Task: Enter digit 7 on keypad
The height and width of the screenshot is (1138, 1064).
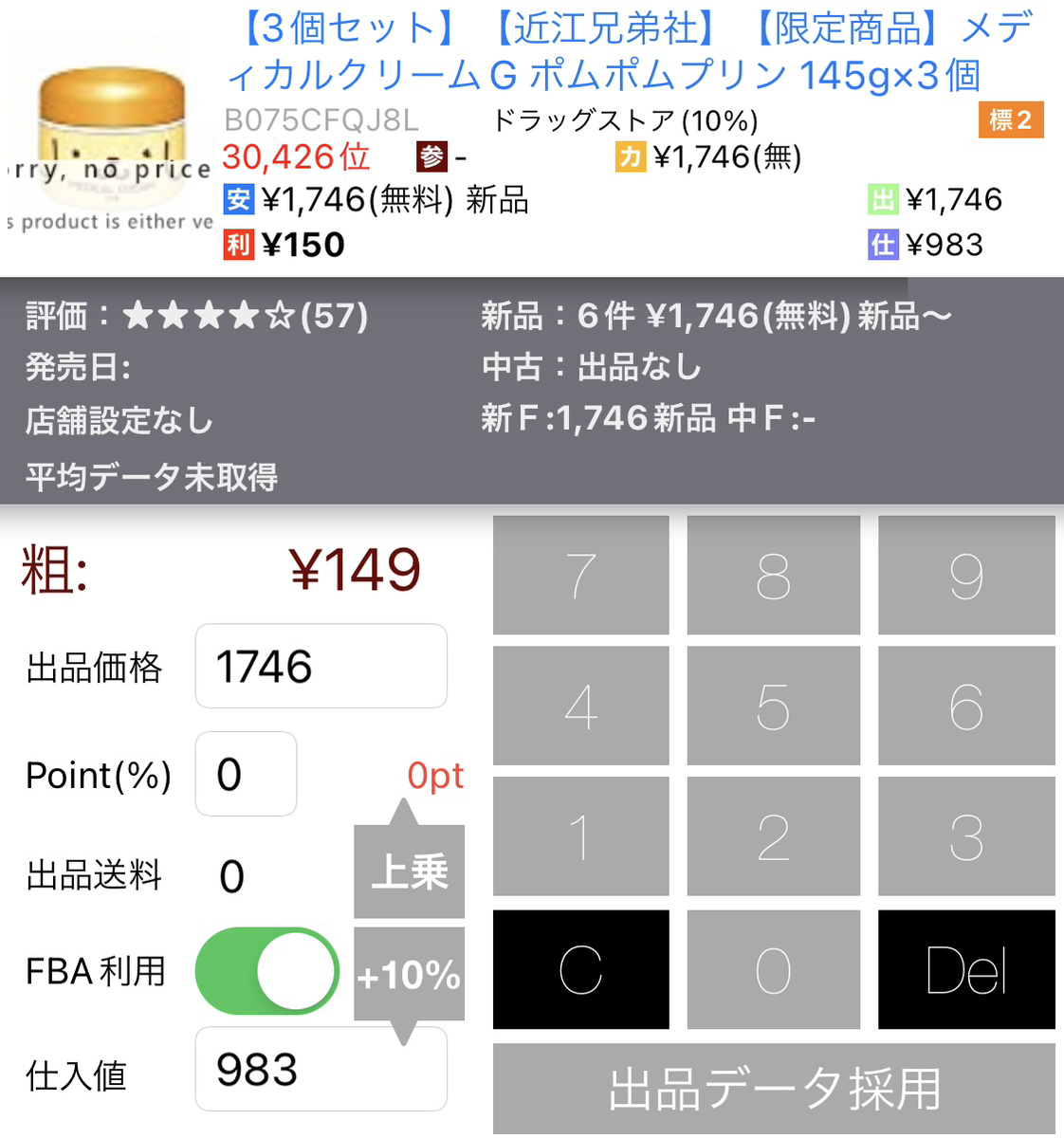Action: point(580,576)
